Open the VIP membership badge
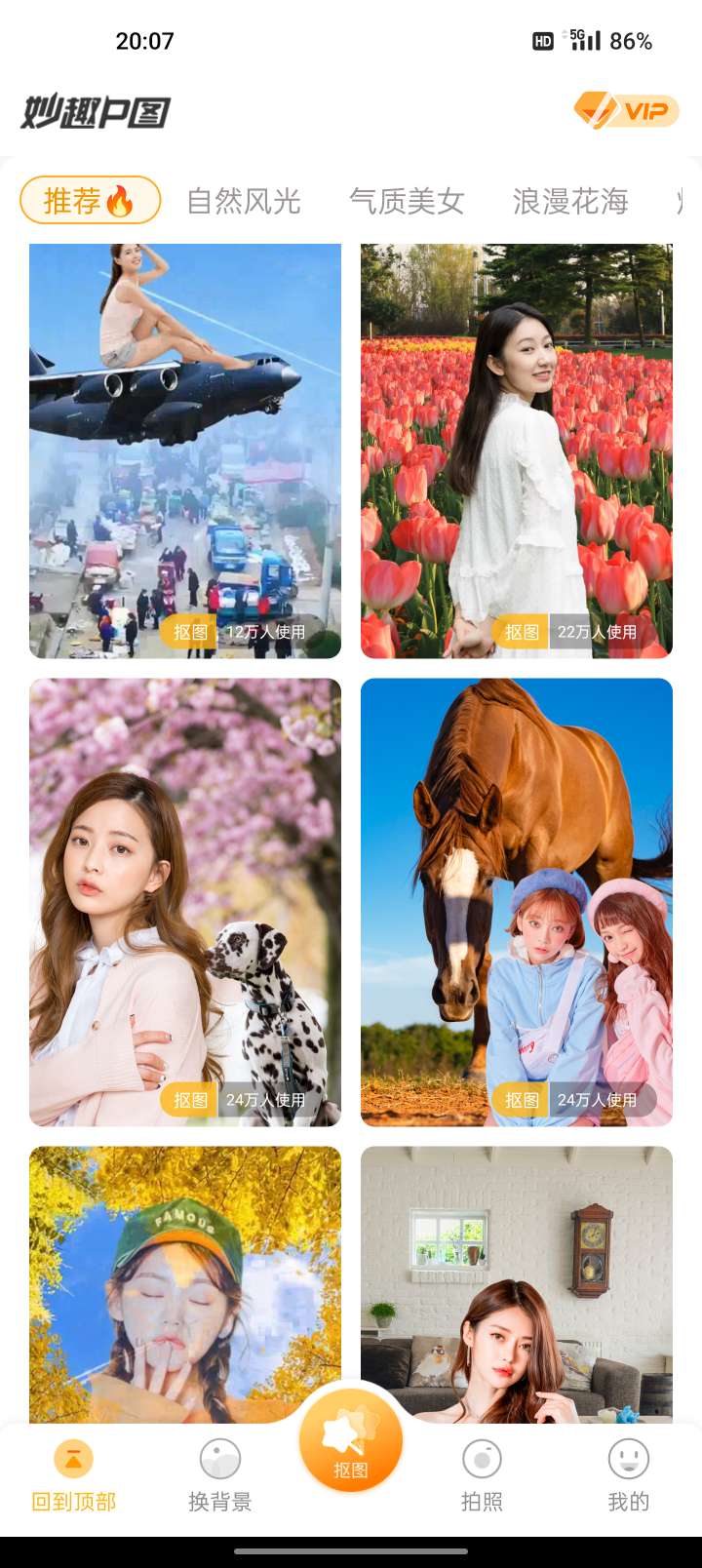702x1568 pixels. [626, 110]
